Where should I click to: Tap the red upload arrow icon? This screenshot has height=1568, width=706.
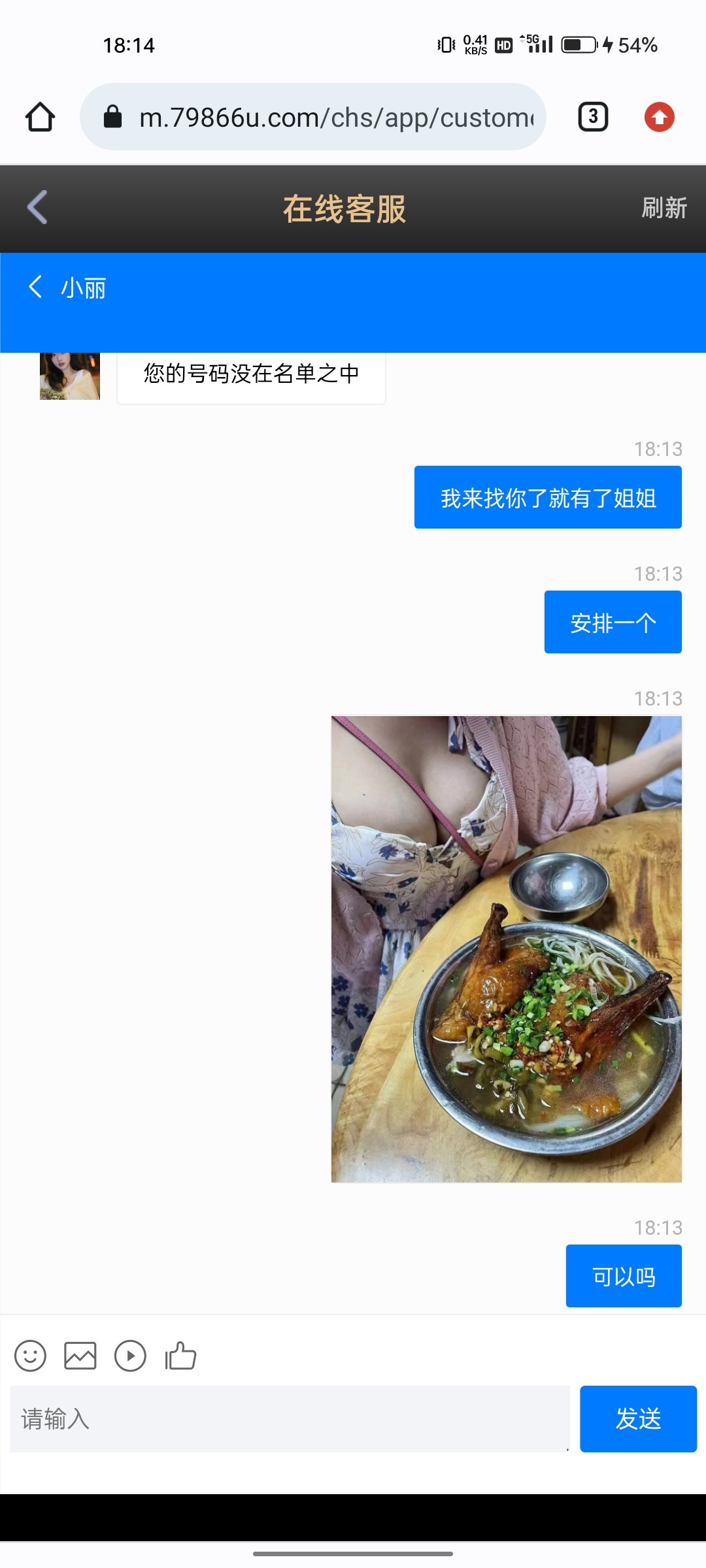[x=659, y=118]
